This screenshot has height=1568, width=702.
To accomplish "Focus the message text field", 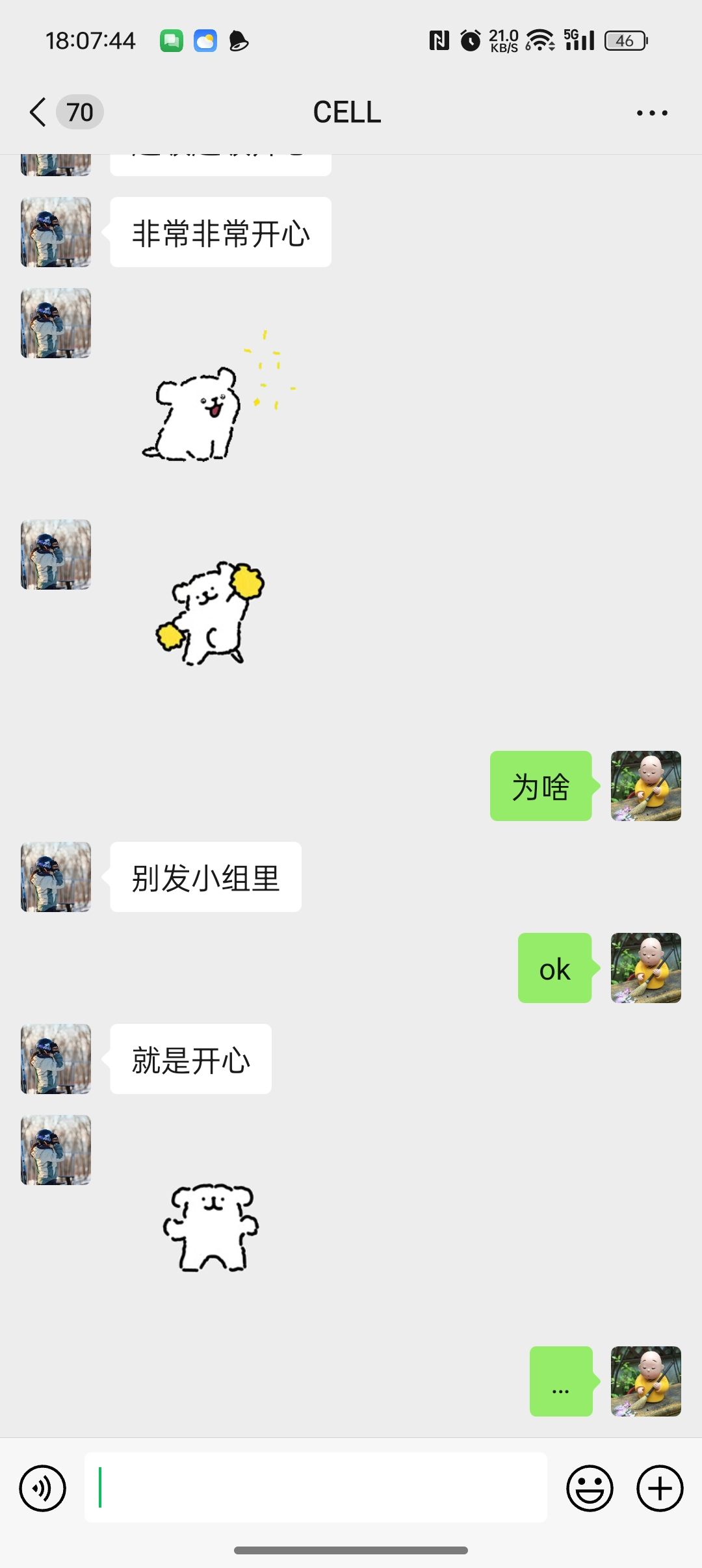I will 316,1487.
